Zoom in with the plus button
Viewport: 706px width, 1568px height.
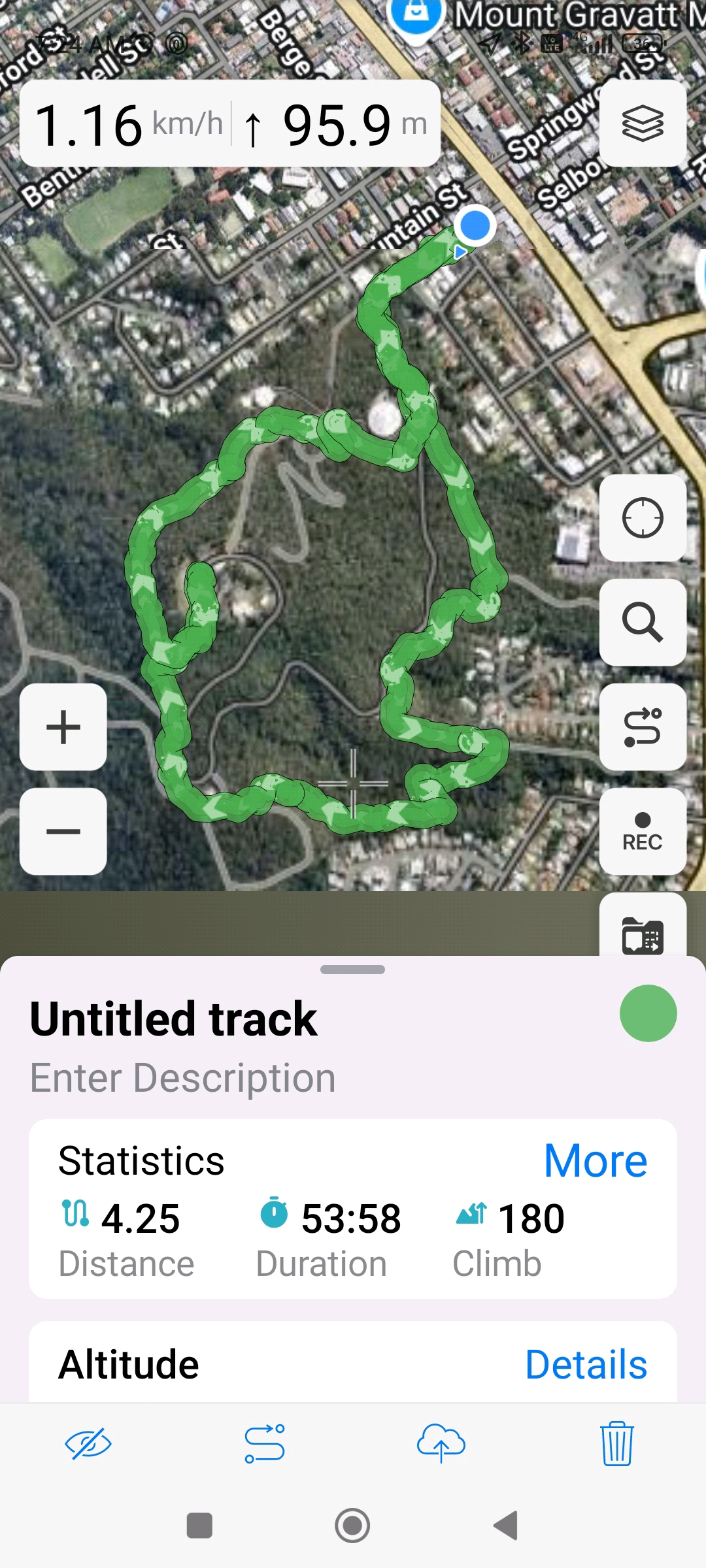coord(63,727)
